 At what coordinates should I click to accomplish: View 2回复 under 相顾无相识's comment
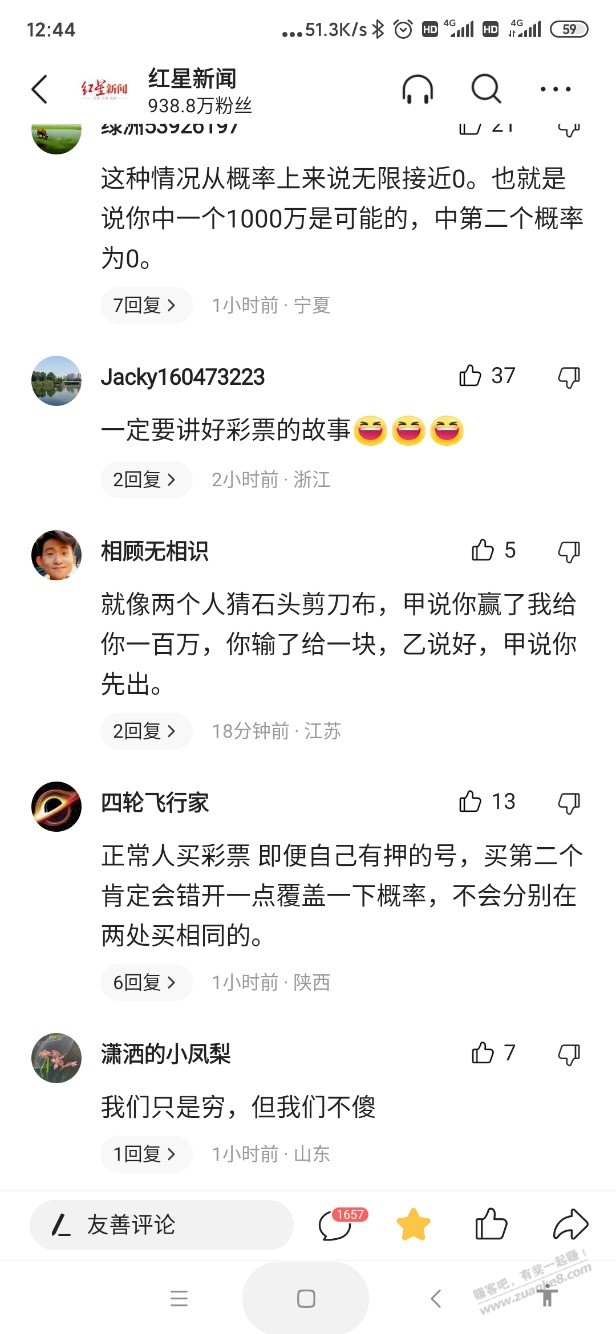point(145,731)
